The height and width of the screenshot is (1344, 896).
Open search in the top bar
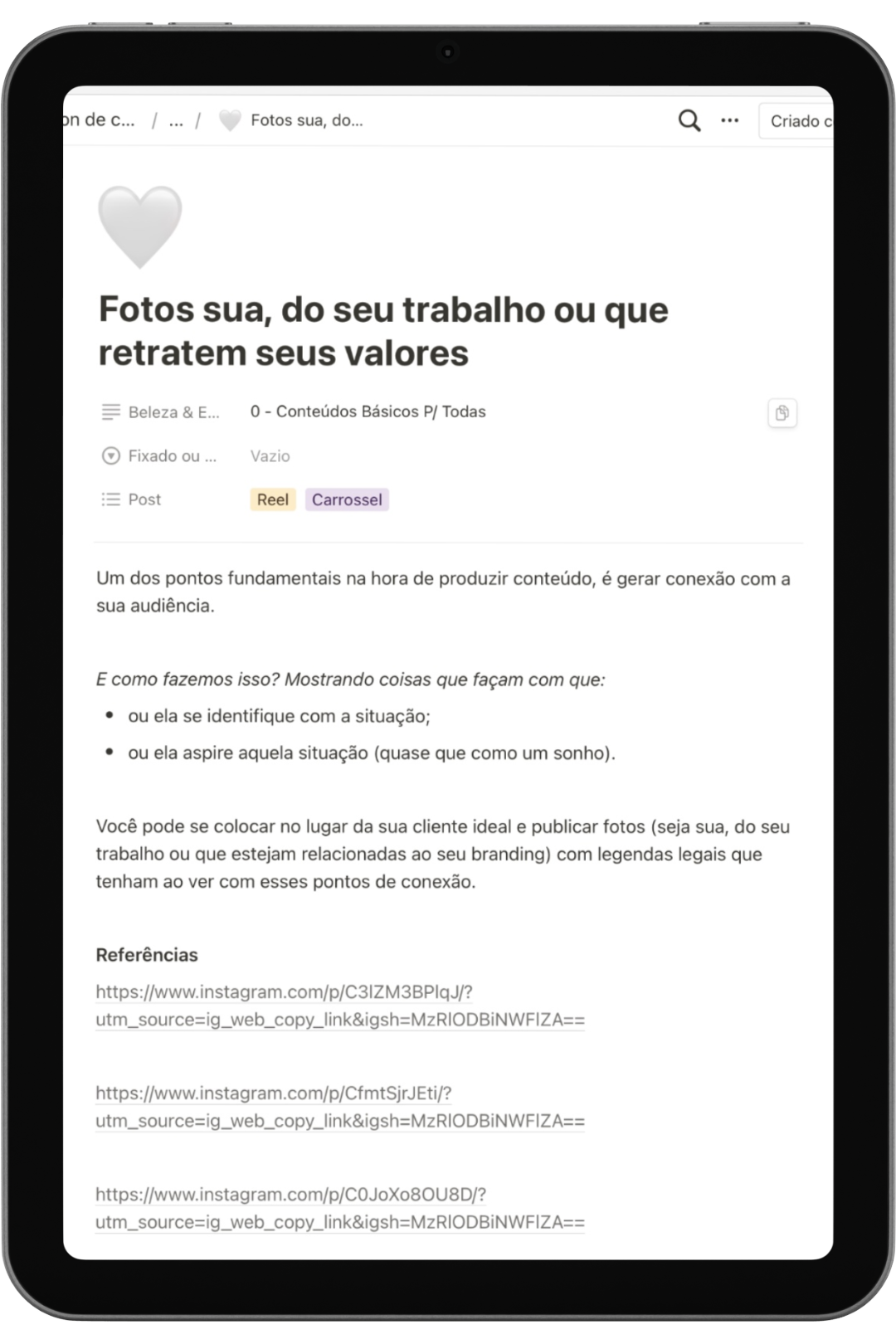[x=689, y=121]
